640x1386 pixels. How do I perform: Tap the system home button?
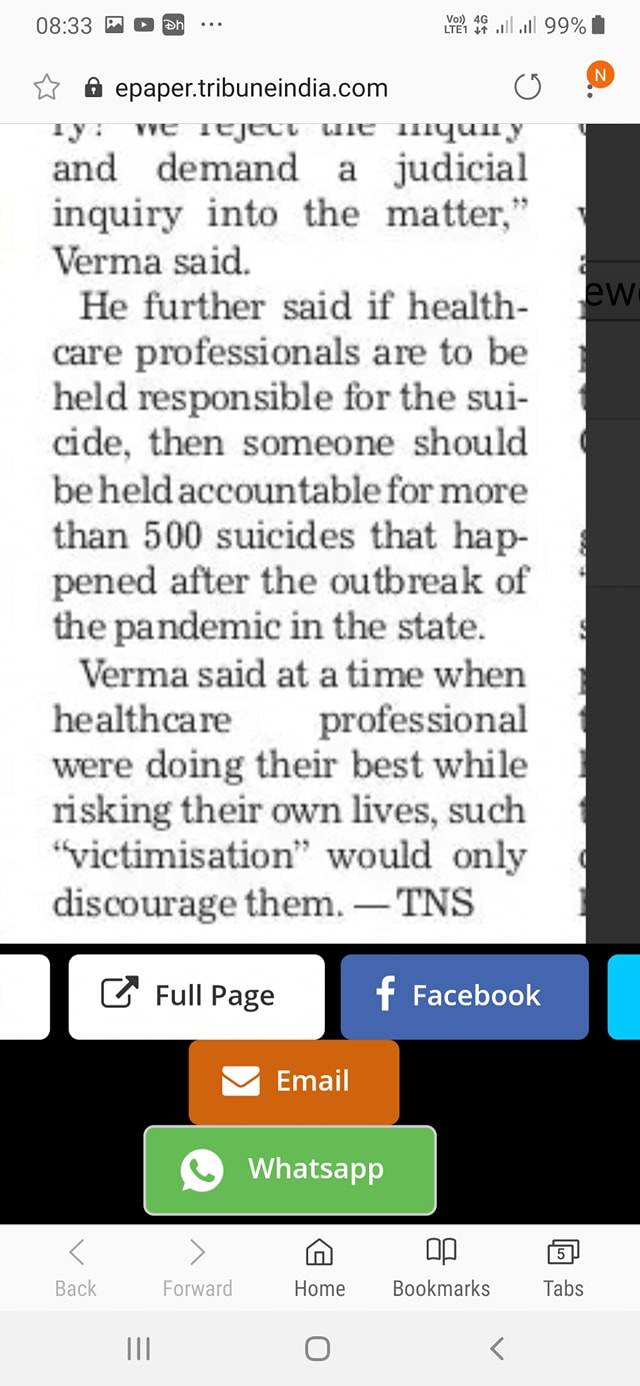pos(318,1349)
